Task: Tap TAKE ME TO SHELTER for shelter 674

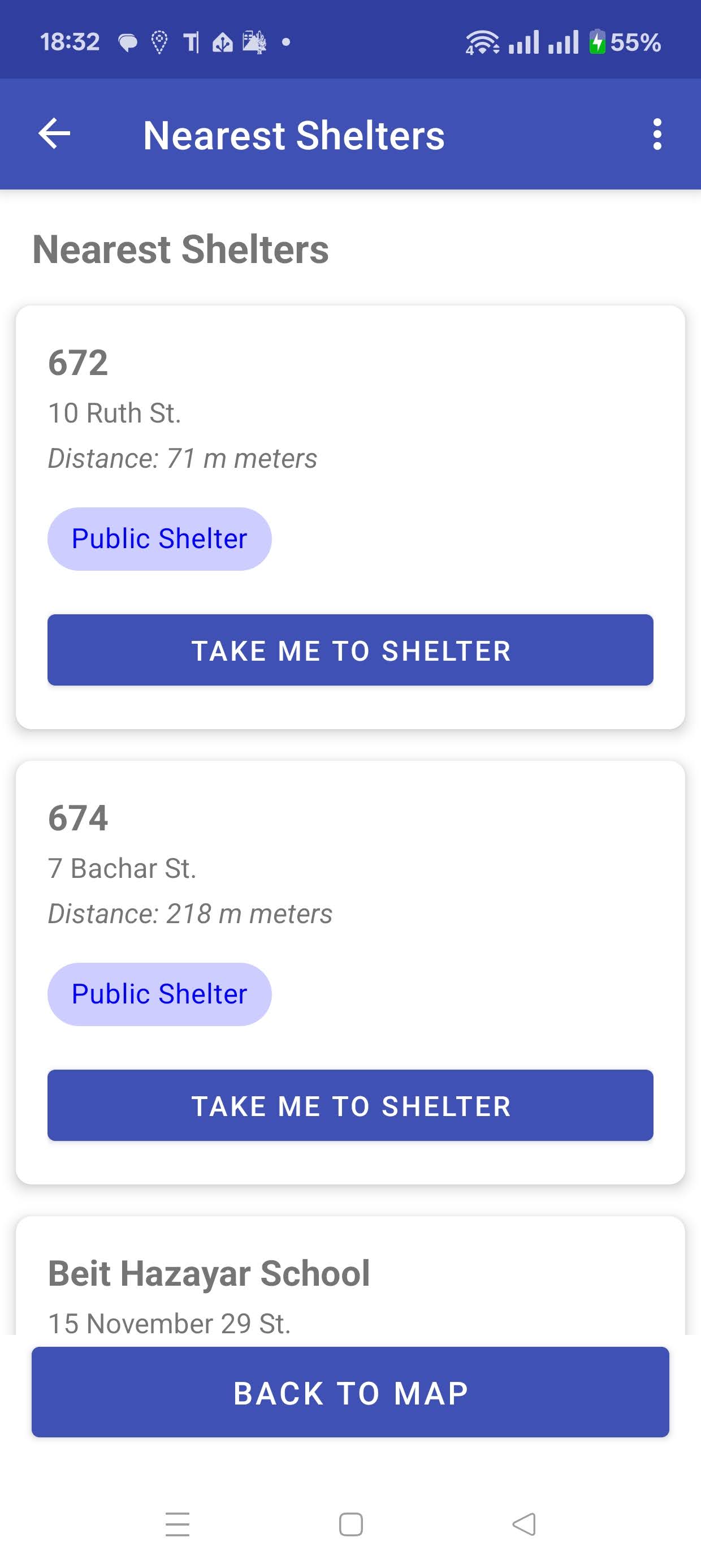Action: pyautogui.click(x=350, y=1105)
